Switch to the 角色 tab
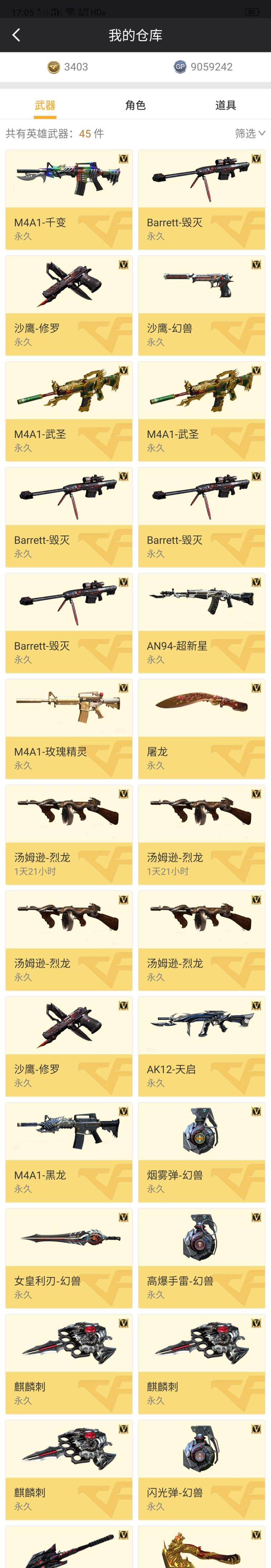271x1568 pixels. pyautogui.click(x=135, y=105)
